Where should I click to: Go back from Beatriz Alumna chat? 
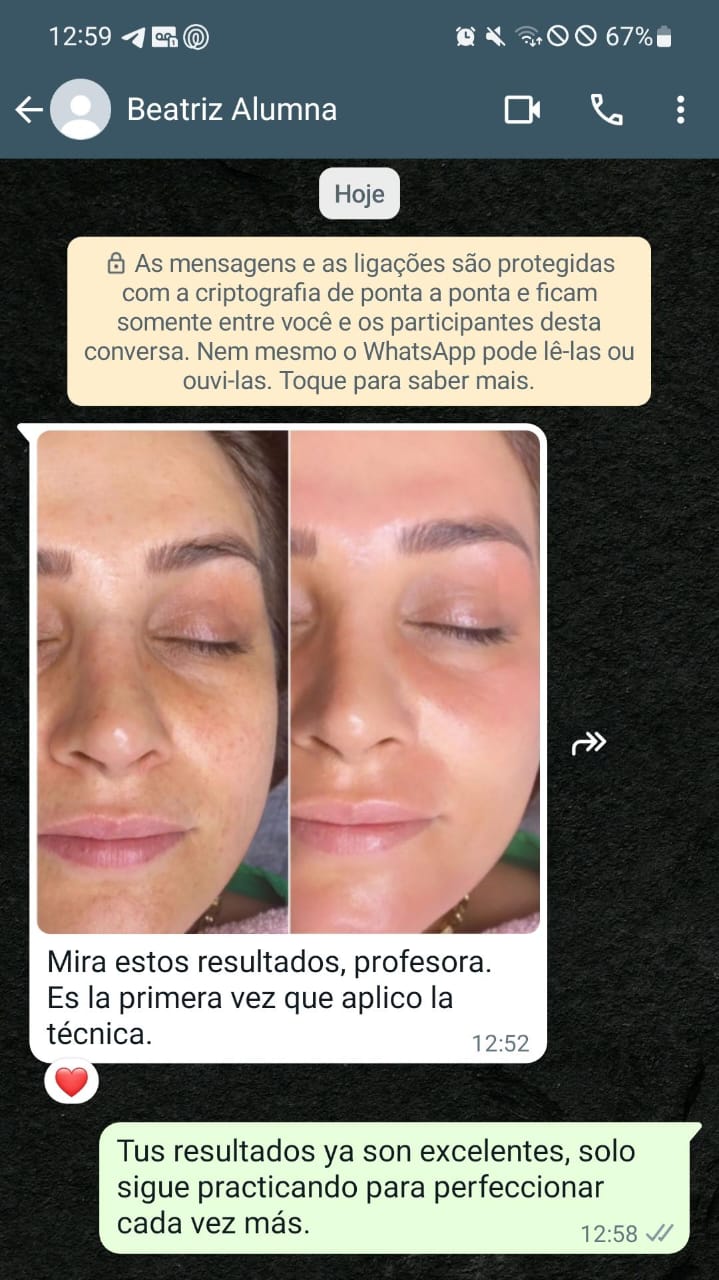pyautogui.click(x=28, y=110)
